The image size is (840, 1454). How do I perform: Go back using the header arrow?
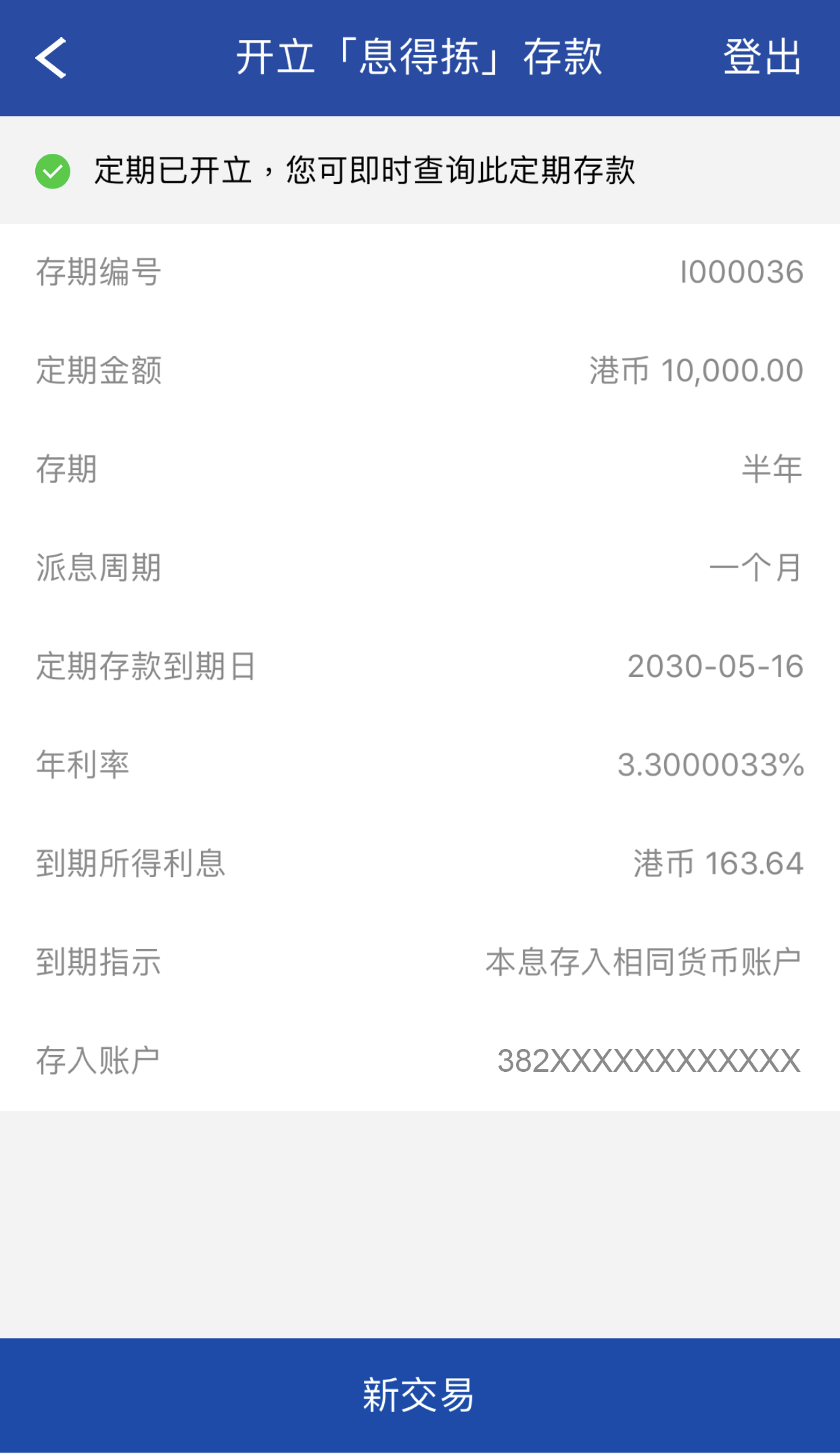pyautogui.click(x=51, y=58)
